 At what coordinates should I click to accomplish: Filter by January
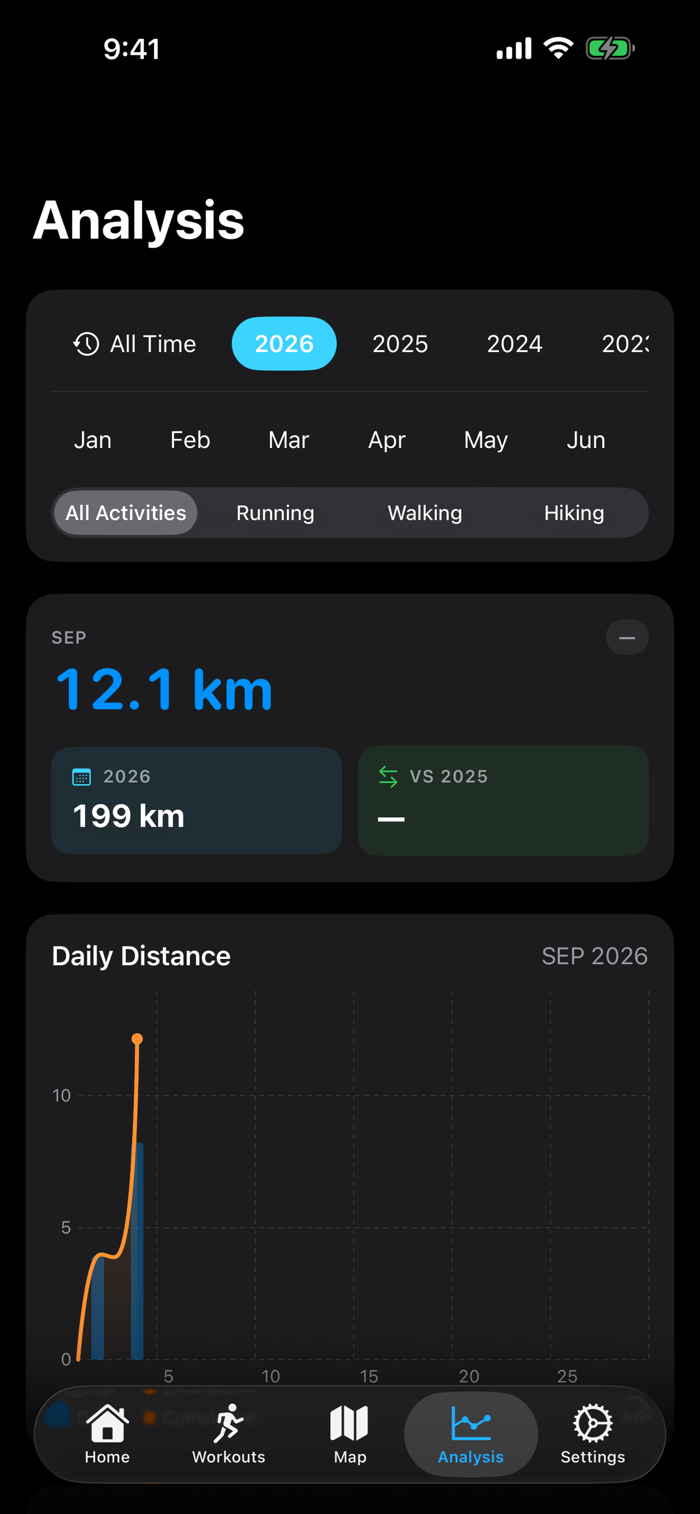(93, 440)
